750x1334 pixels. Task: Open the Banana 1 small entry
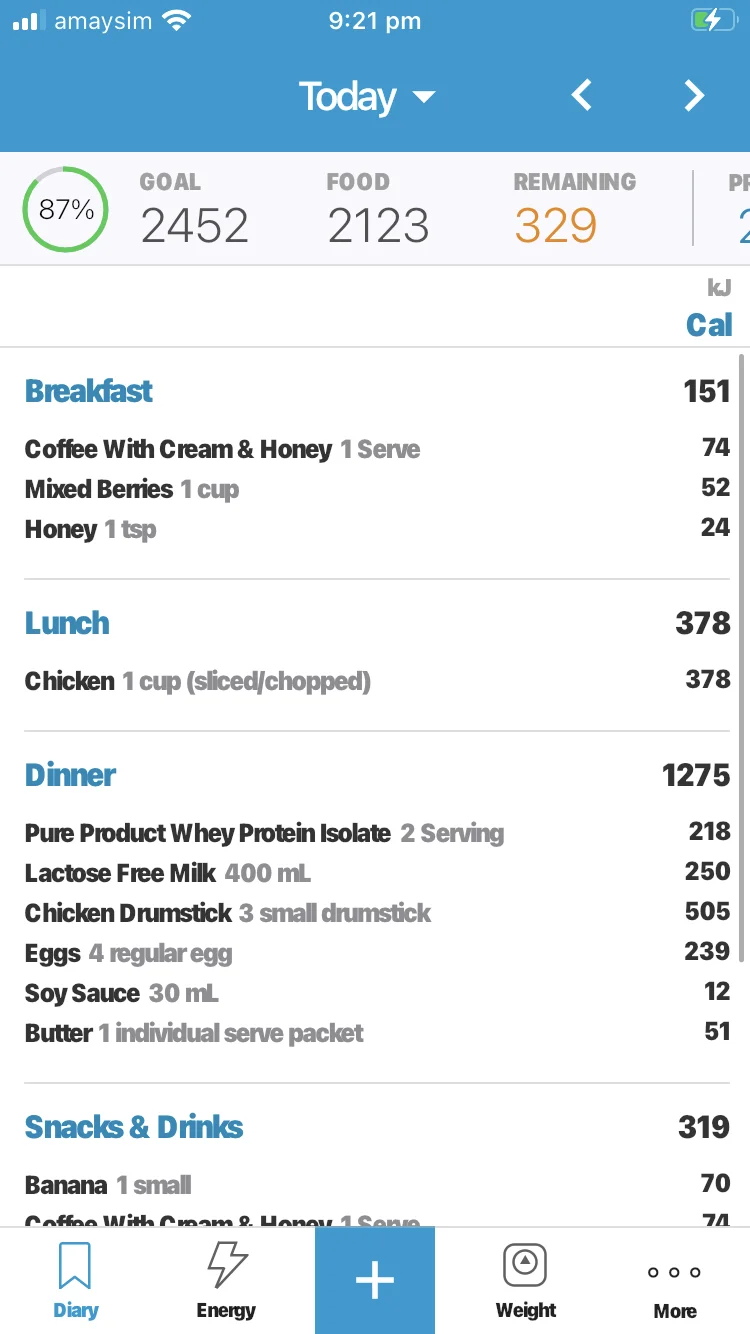(108, 1185)
